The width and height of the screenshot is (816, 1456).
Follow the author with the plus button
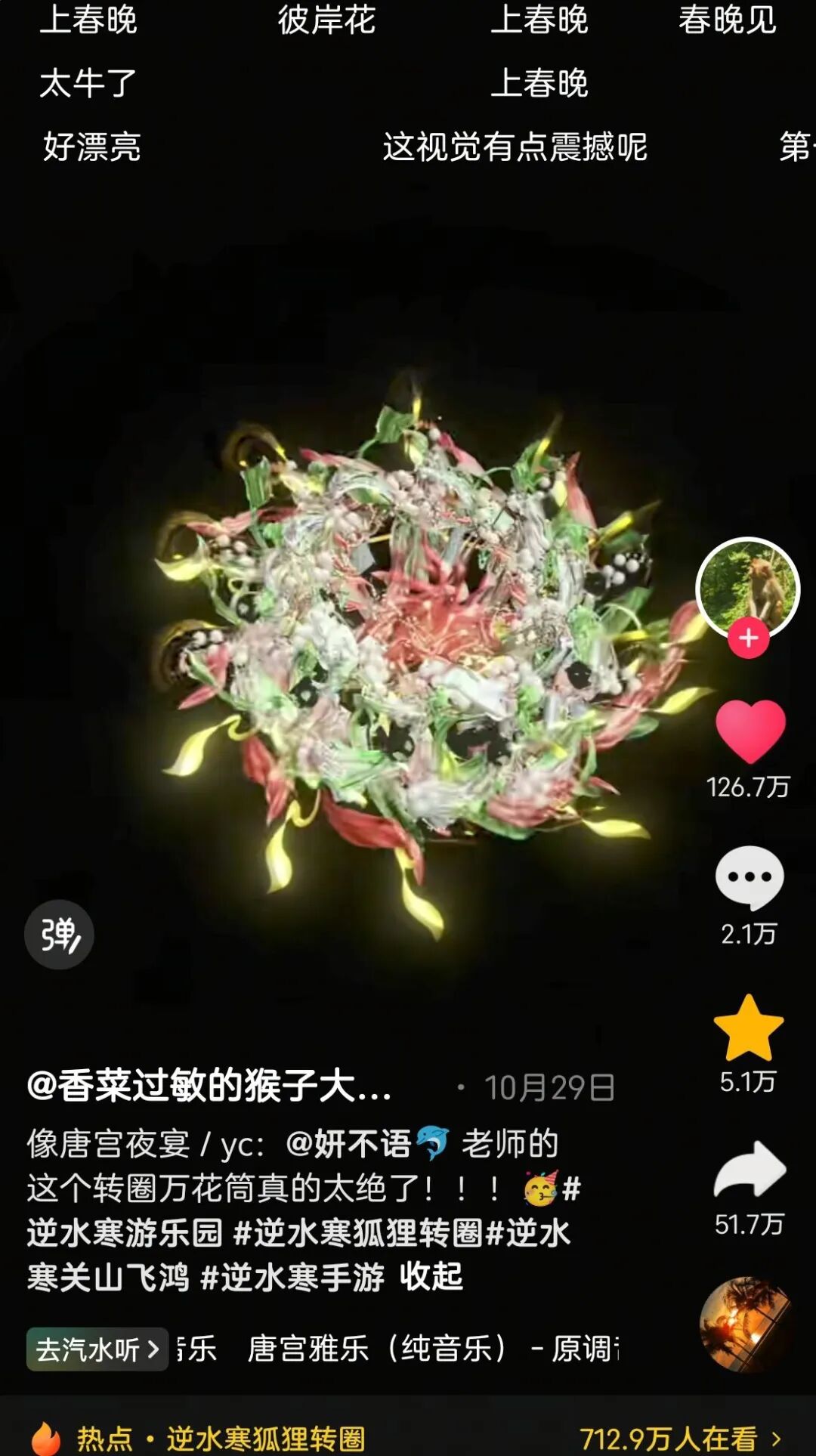click(x=748, y=638)
